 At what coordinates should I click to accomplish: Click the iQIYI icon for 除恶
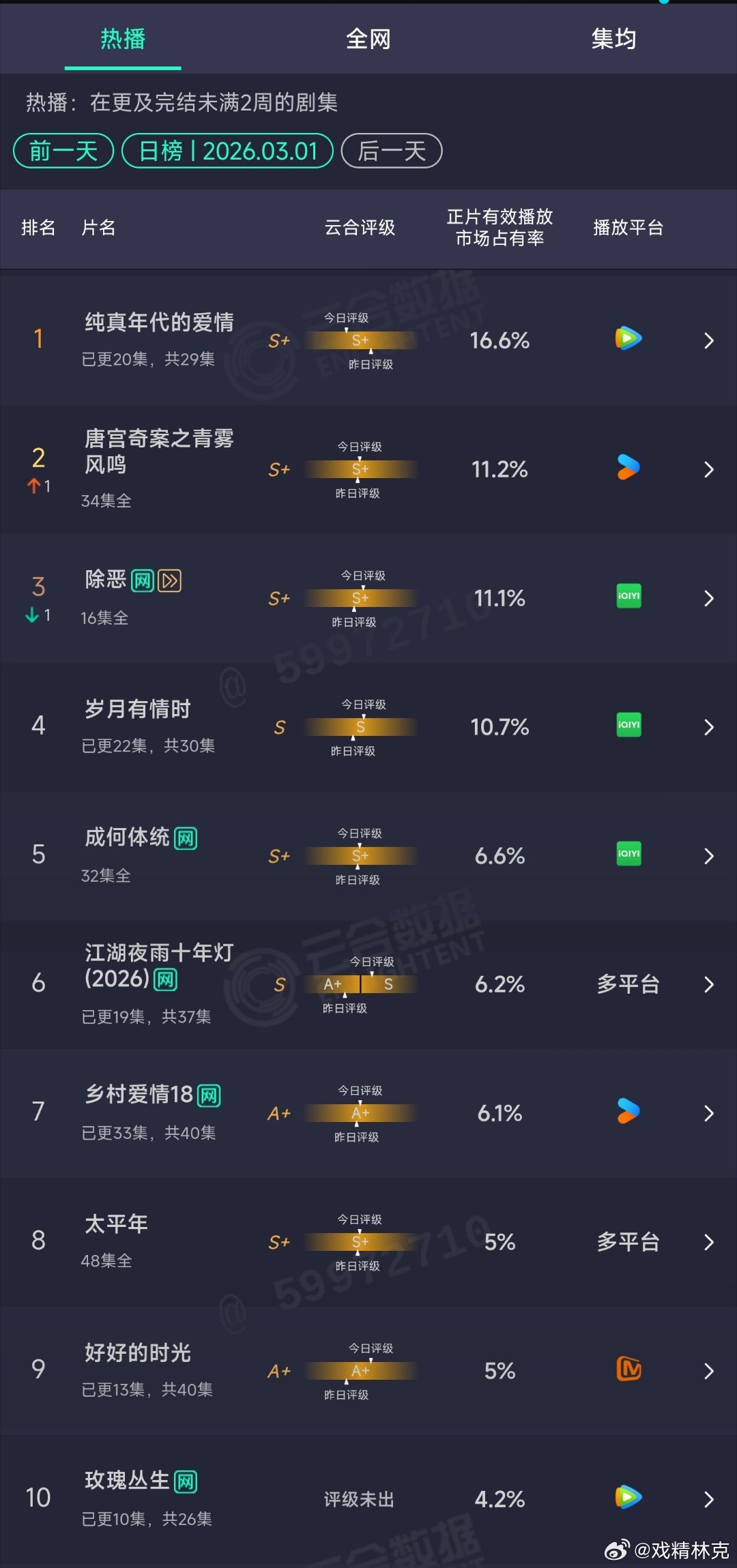click(628, 597)
